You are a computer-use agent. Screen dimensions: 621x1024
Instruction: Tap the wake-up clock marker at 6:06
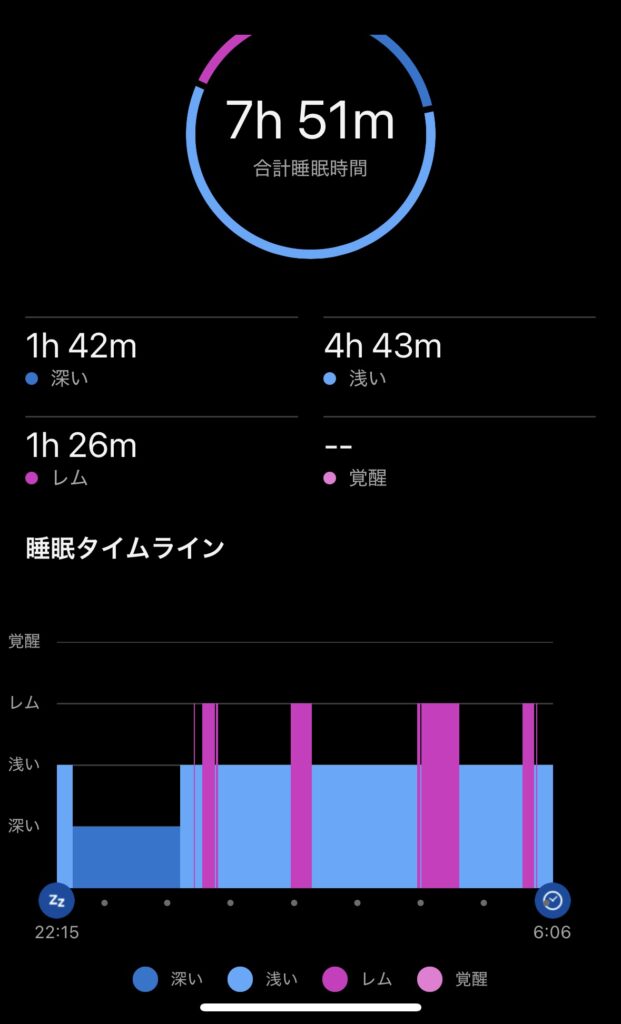pyautogui.click(x=552, y=901)
